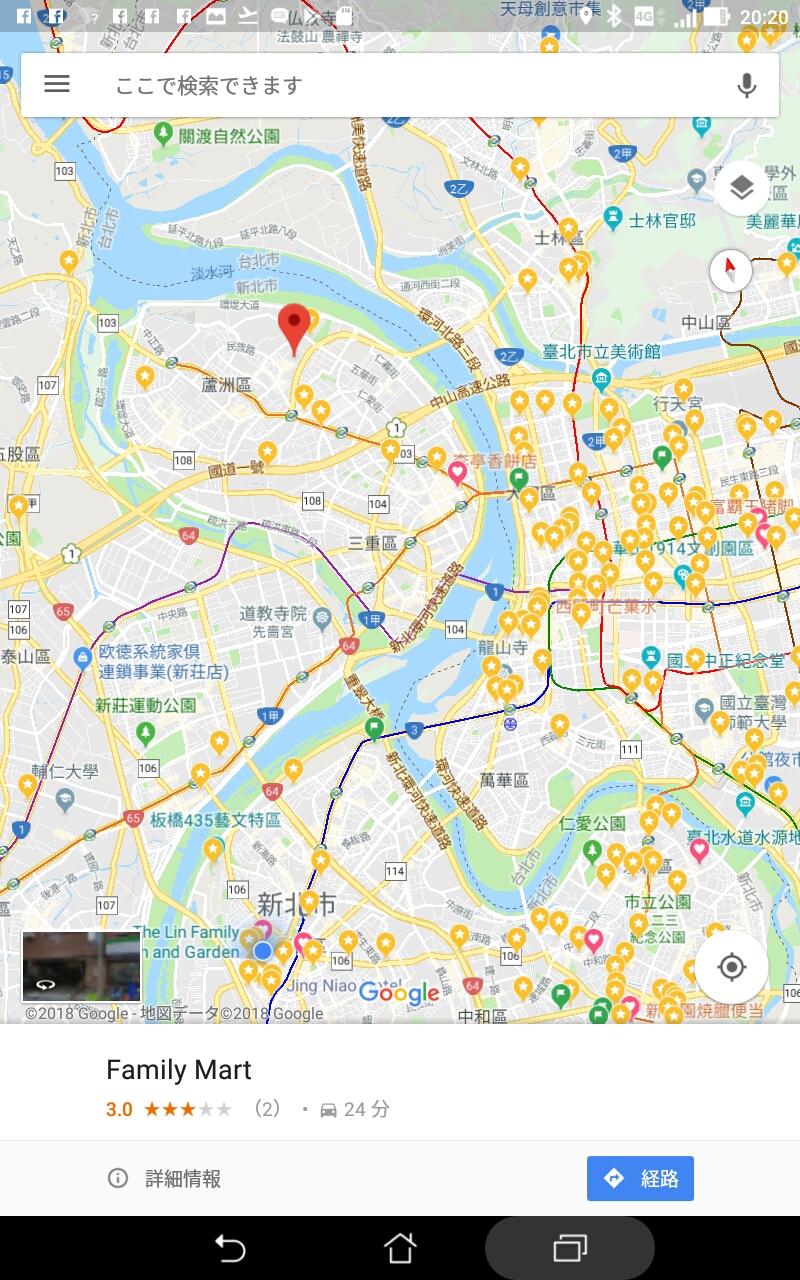
Task: Open 詳細情報 details for Family Mart
Action: (166, 1178)
